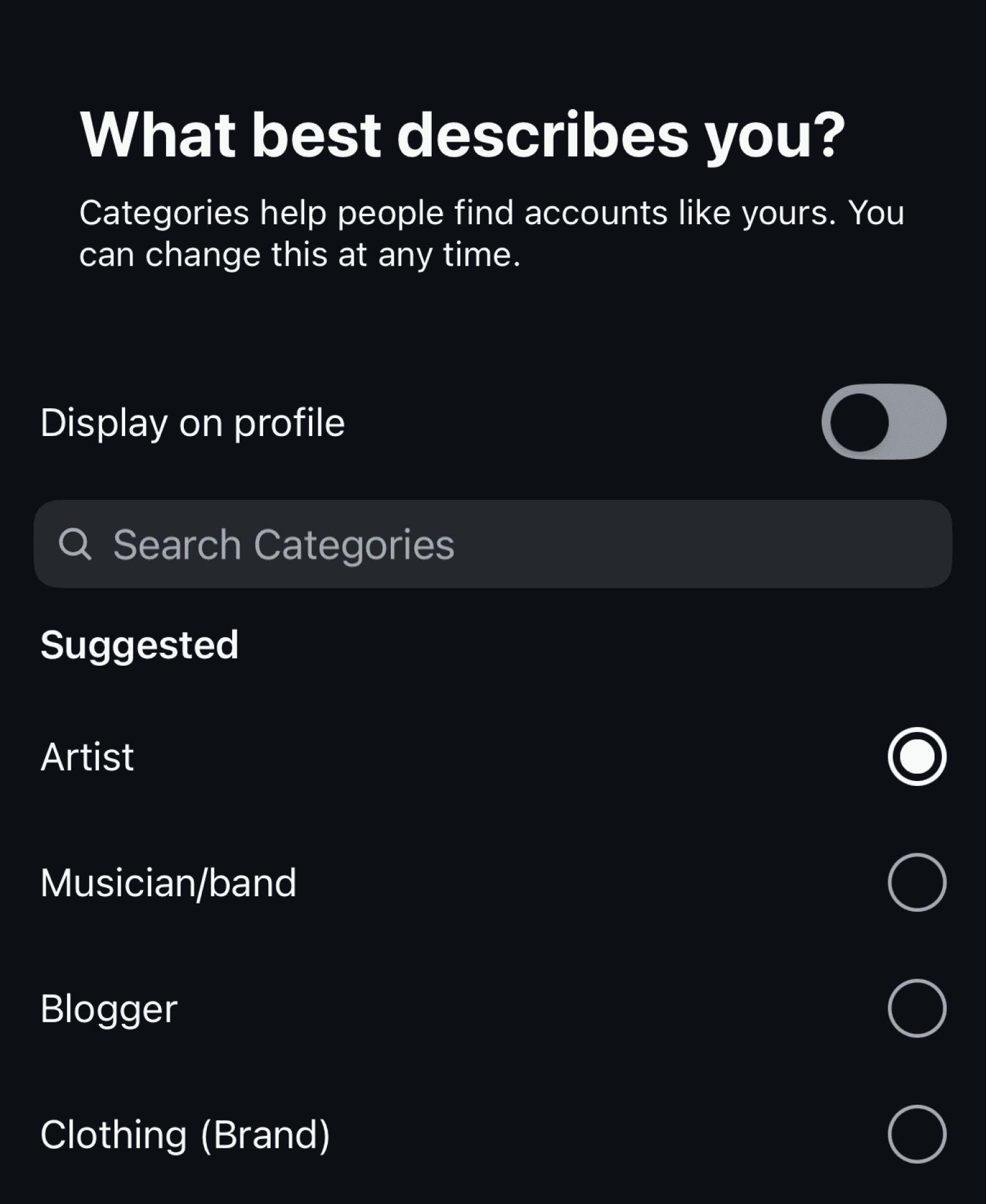Toggle the Display on profile switch
The width and height of the screenshot is (986, 1204).
tap(883, 422)
